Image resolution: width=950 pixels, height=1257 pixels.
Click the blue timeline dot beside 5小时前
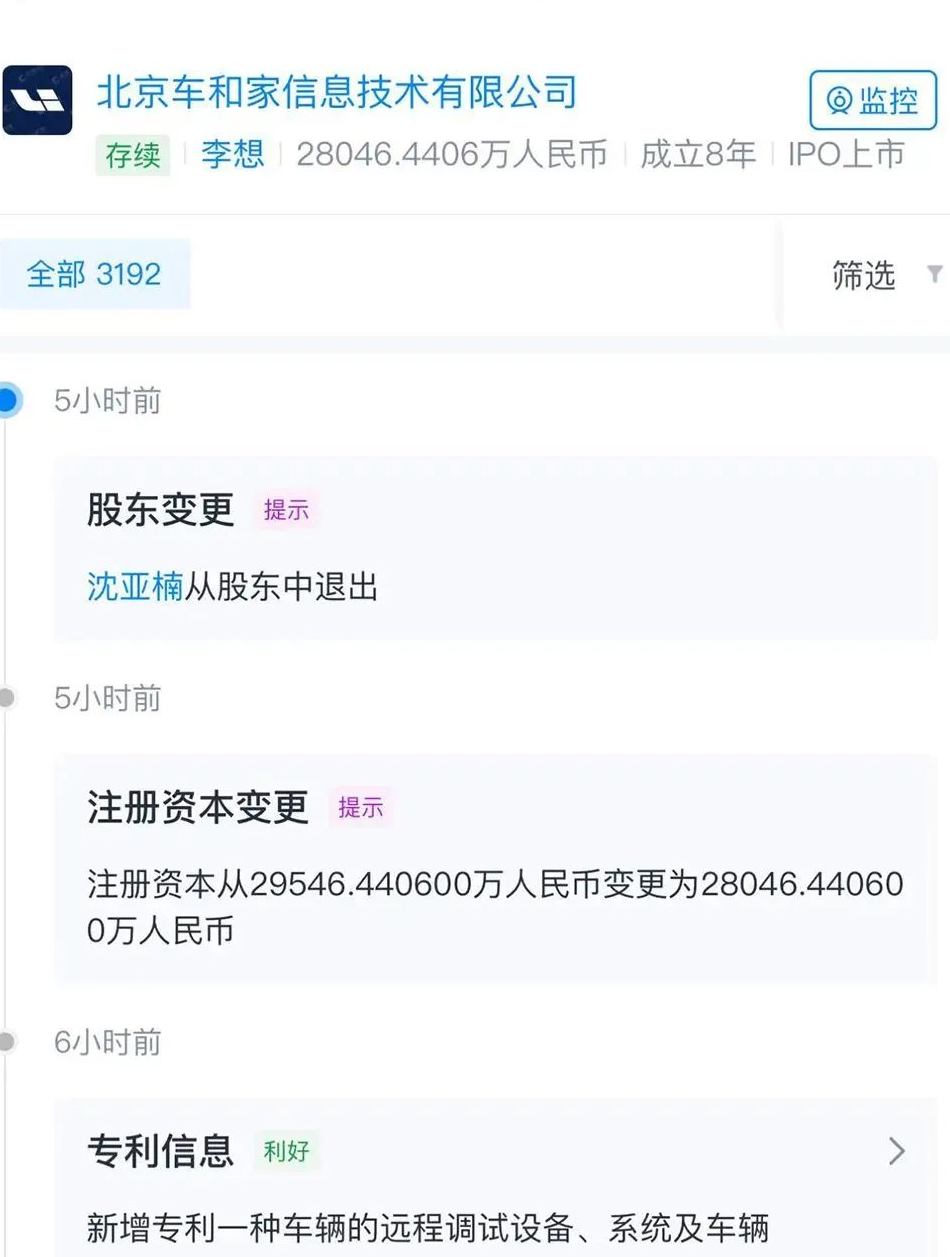click(x=8, y=401)
